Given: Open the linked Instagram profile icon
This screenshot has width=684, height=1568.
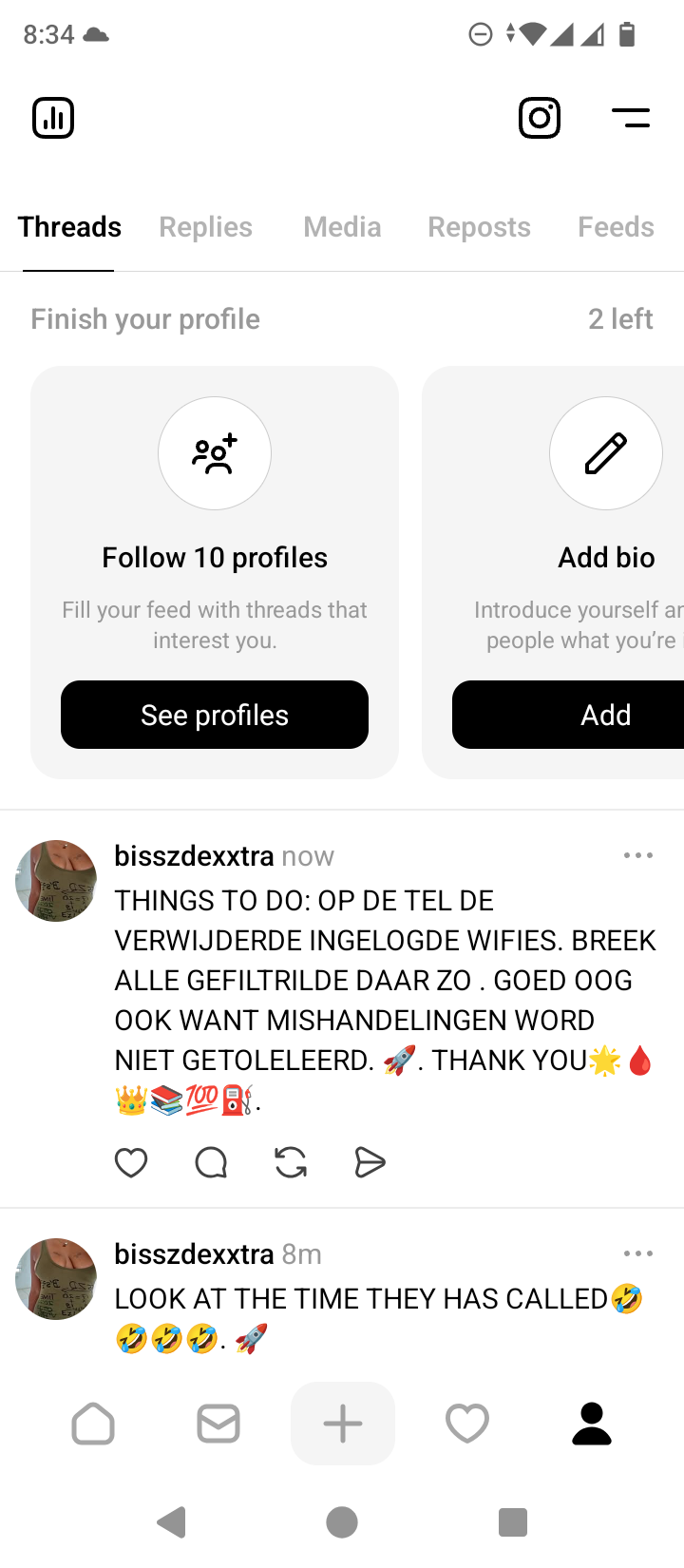Looking at the screenshot, I should tap(540, 118).
